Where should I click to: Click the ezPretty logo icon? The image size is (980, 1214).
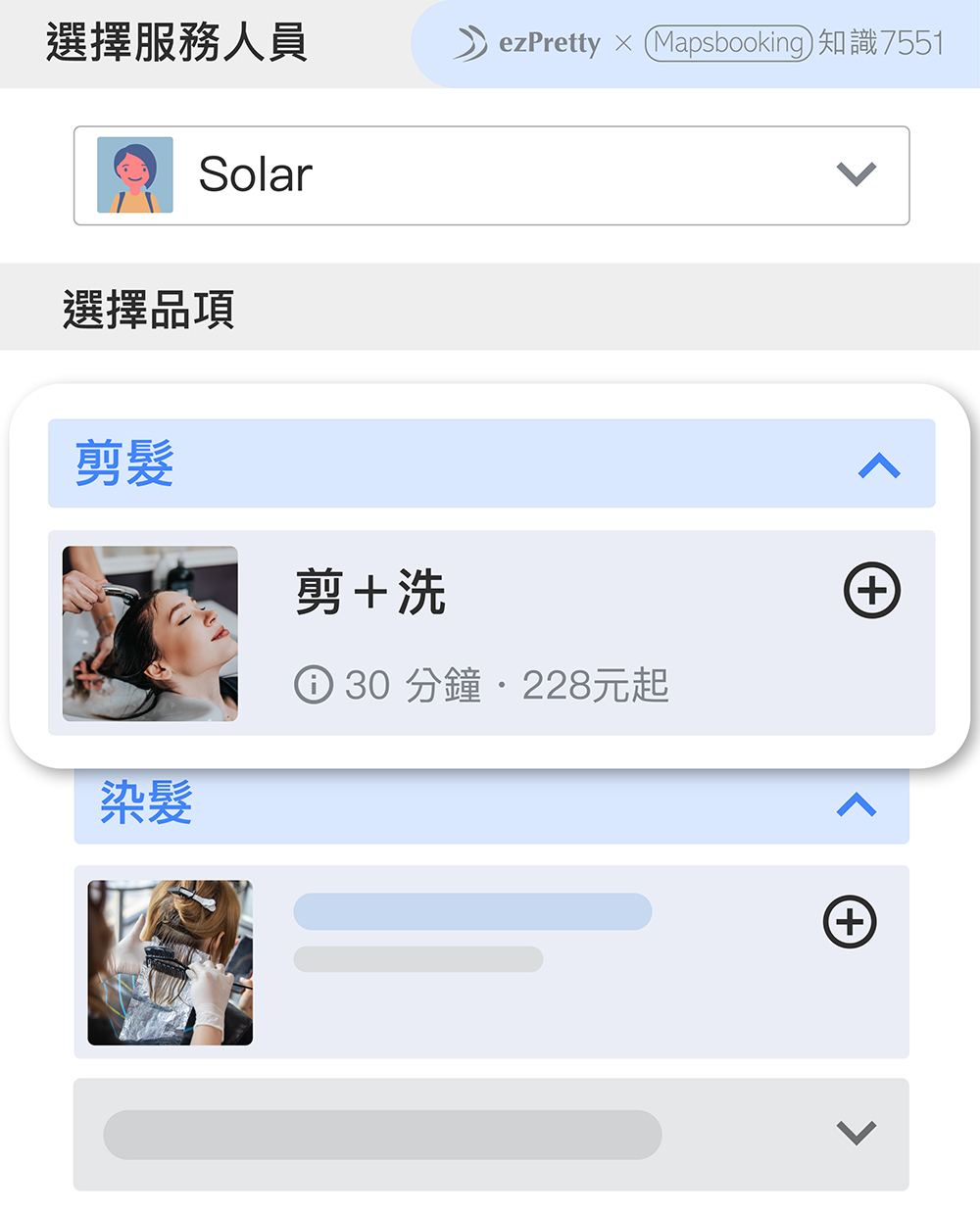tap(470, 43)
